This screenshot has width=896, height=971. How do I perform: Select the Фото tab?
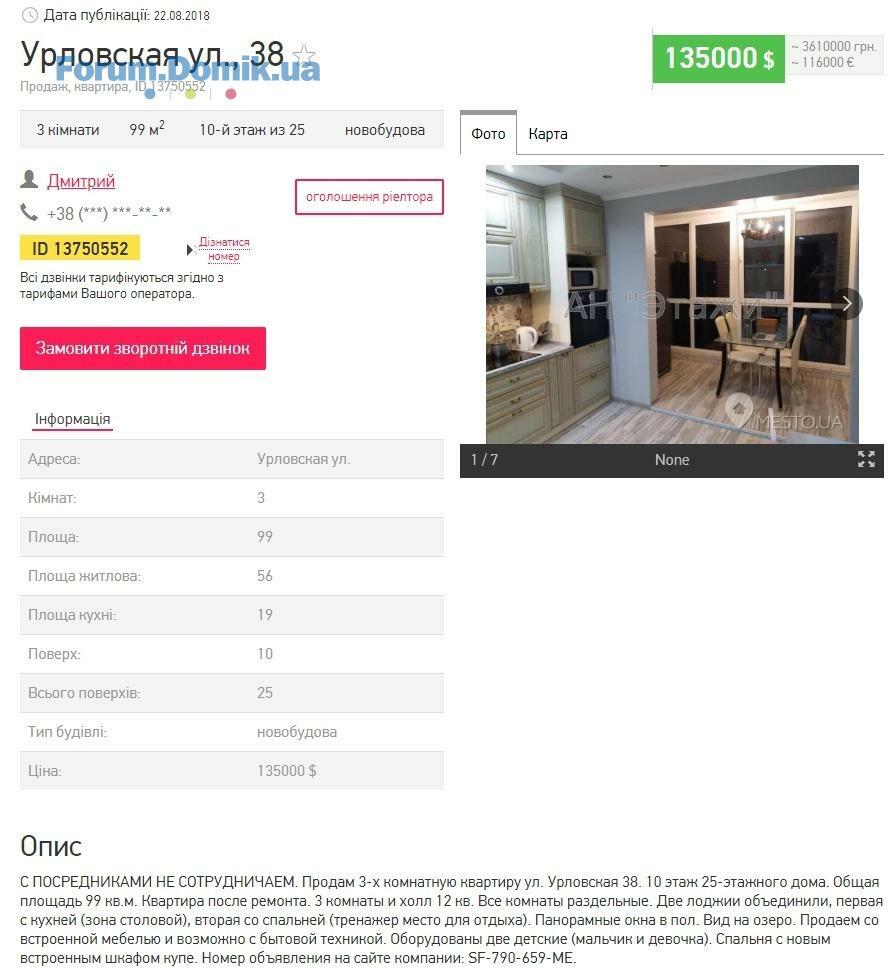(x=489, y=134)
